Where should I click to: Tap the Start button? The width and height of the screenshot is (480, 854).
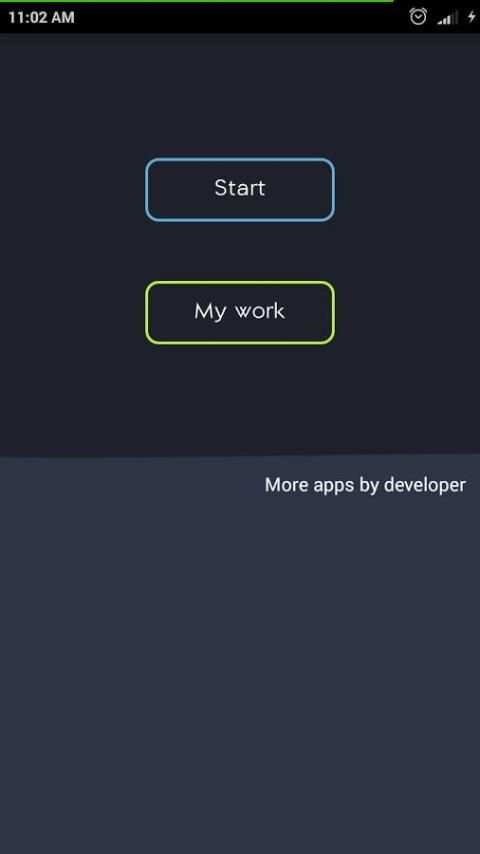pyautogui.click(x=240, y=190)
